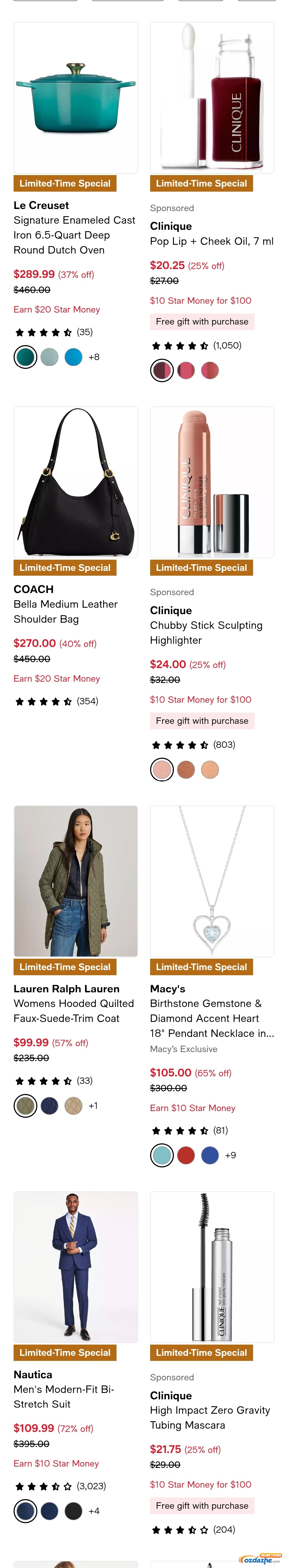Open Clinique Pop Lip + Cheek Oil product
Image resolution: width=288 pixels, height=1568 pixels.
(x=211, y=97)
